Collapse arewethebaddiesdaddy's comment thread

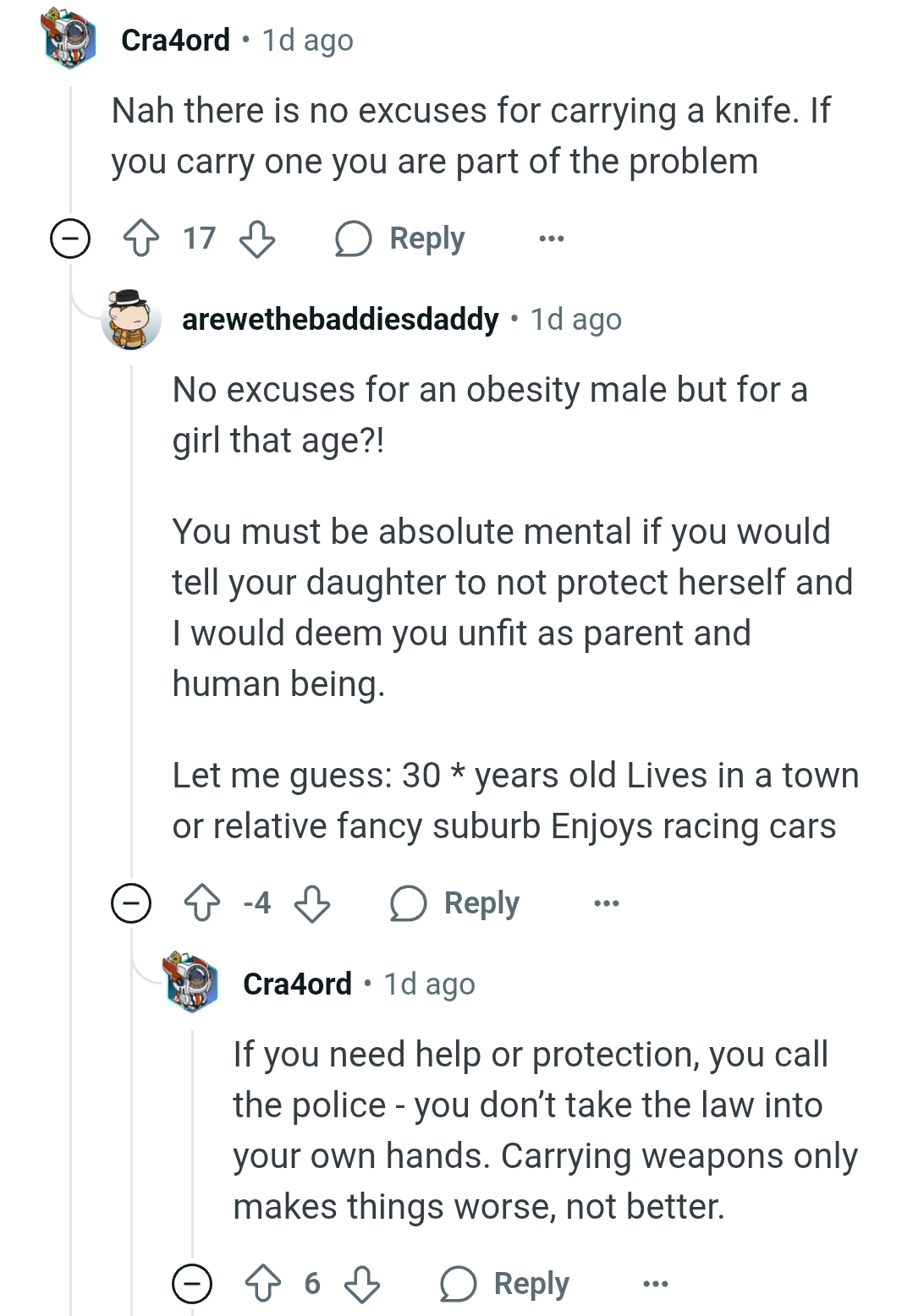pos(131,903)
